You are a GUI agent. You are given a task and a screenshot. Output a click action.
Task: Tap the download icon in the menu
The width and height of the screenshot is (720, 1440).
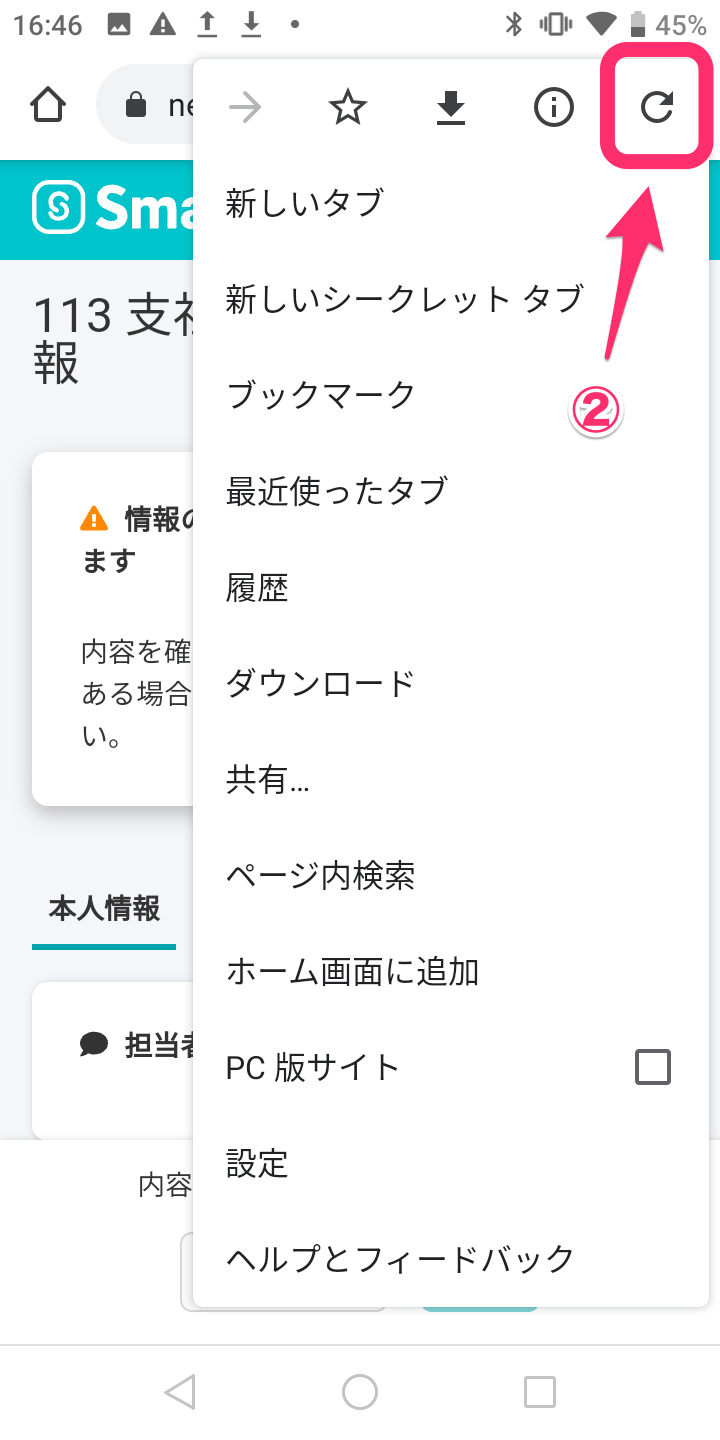pos(450,107)
